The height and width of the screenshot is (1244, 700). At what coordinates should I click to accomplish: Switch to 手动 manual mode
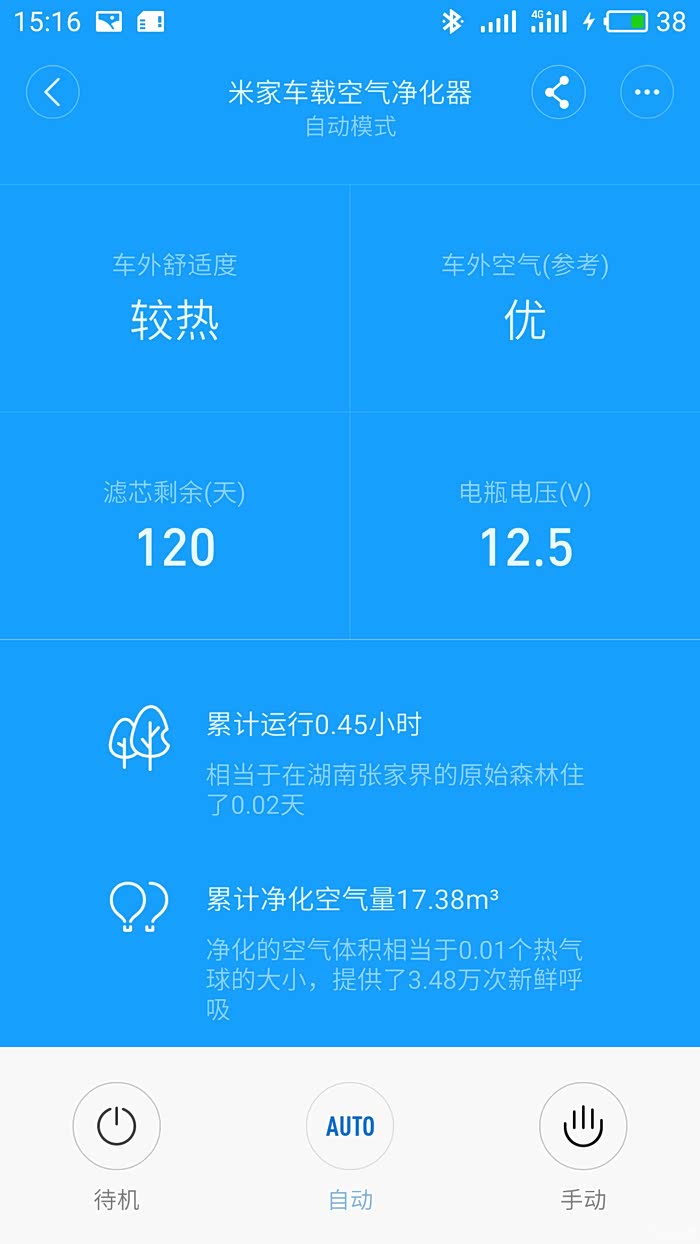click(583, 1127)
